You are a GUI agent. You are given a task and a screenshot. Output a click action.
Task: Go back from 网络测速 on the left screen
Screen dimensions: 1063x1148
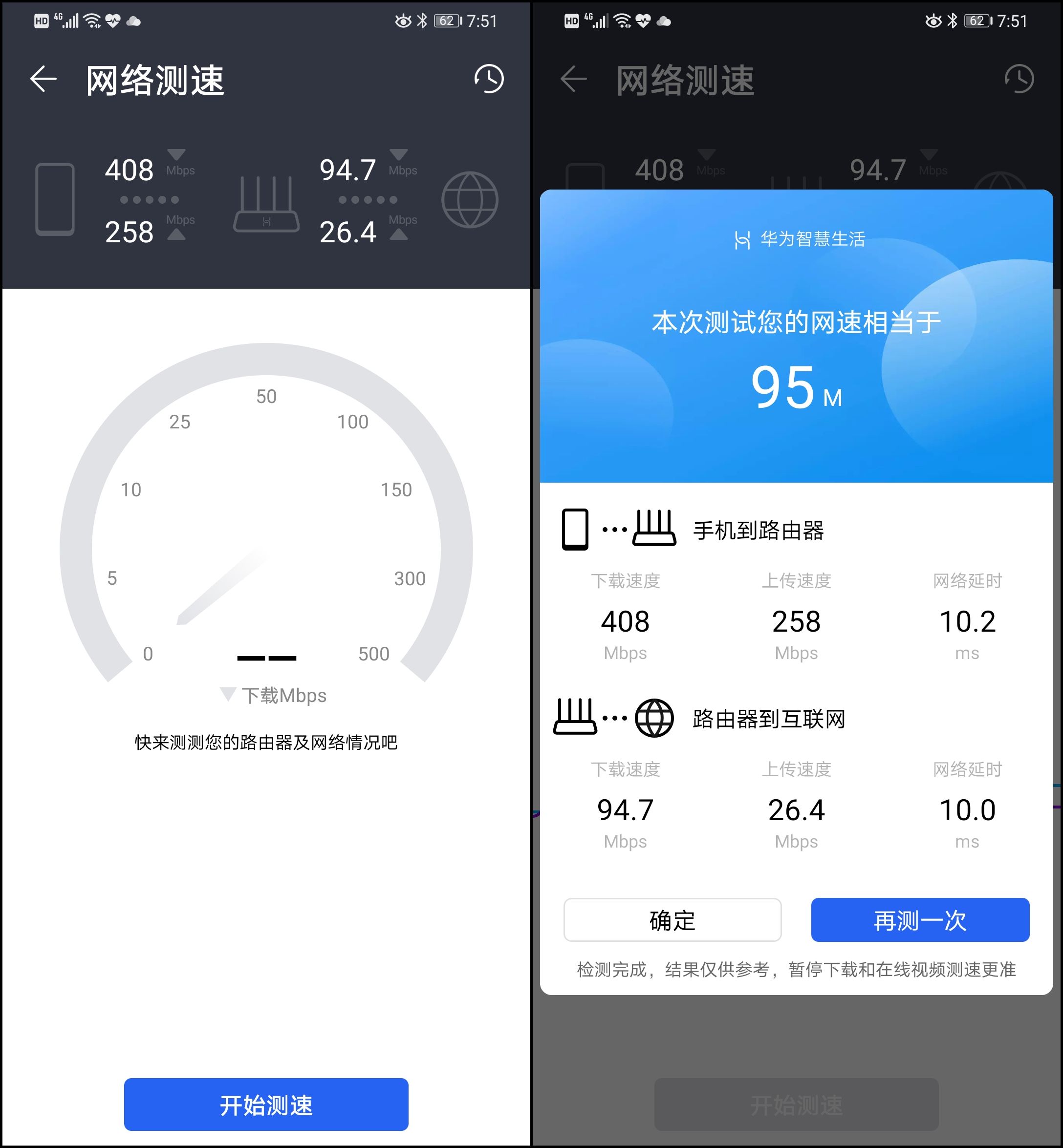tap(43, 79)
